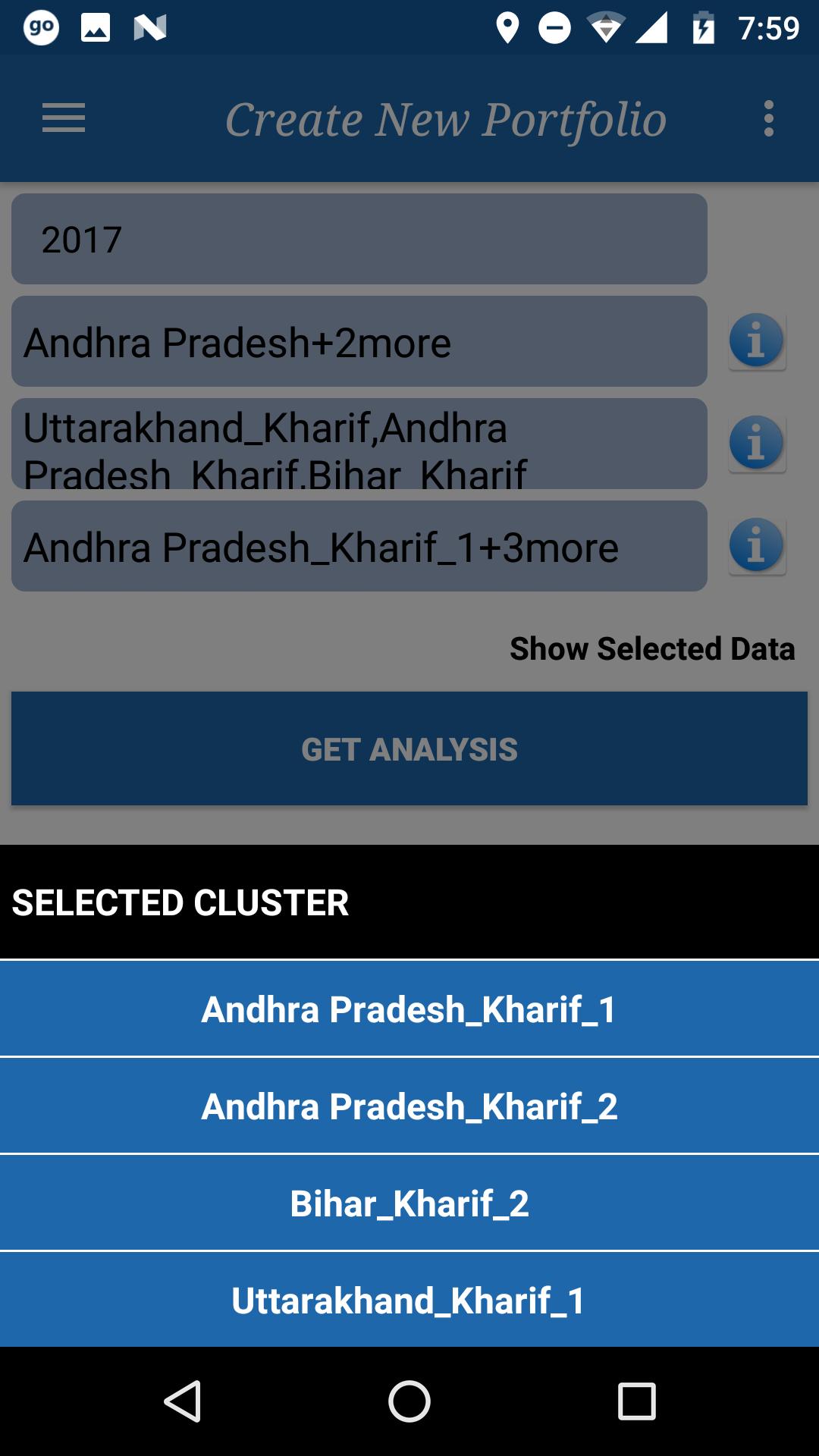Go to the home screen
Image resolution: width=819 pixels, height=1456 pixels.
coord(409,1401)
